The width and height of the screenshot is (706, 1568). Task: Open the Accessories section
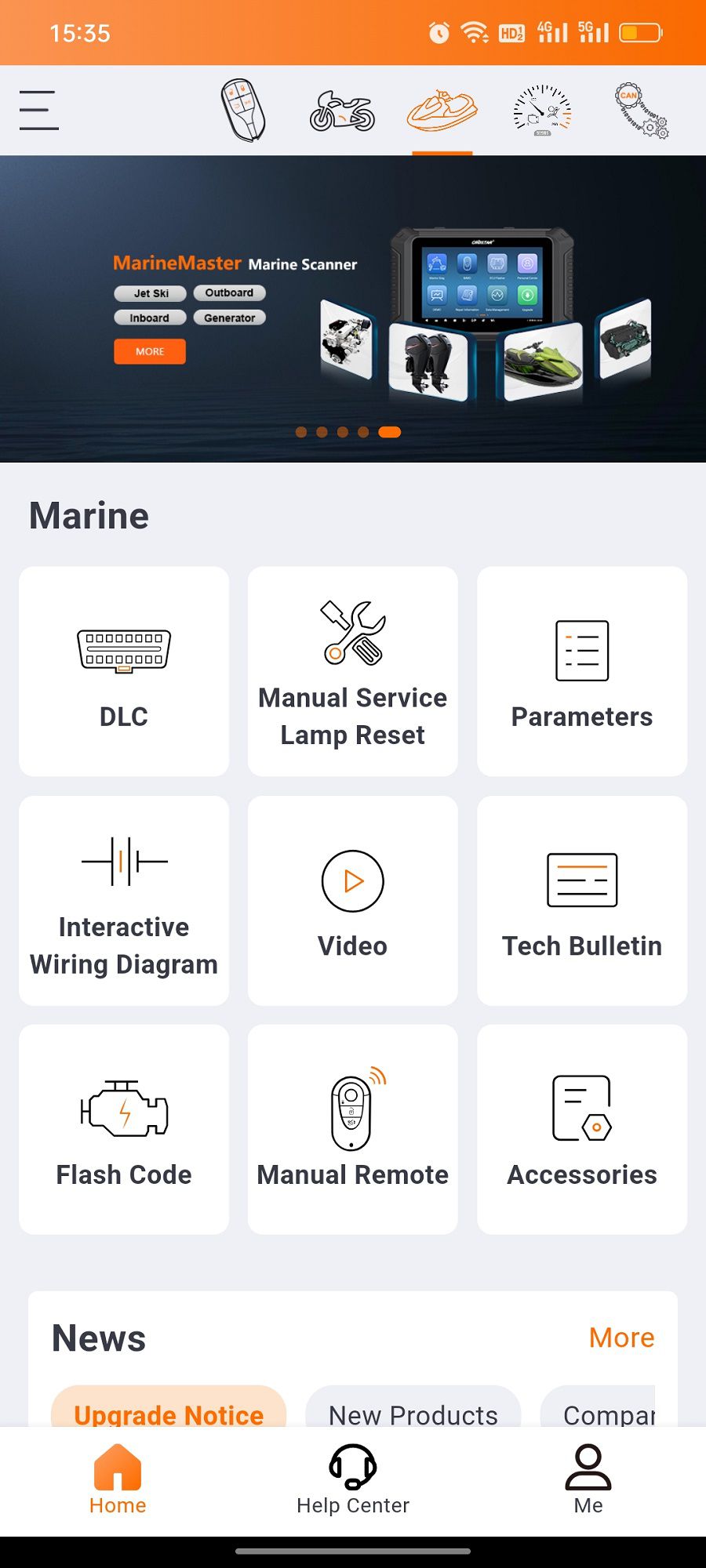coord(581,1129)
